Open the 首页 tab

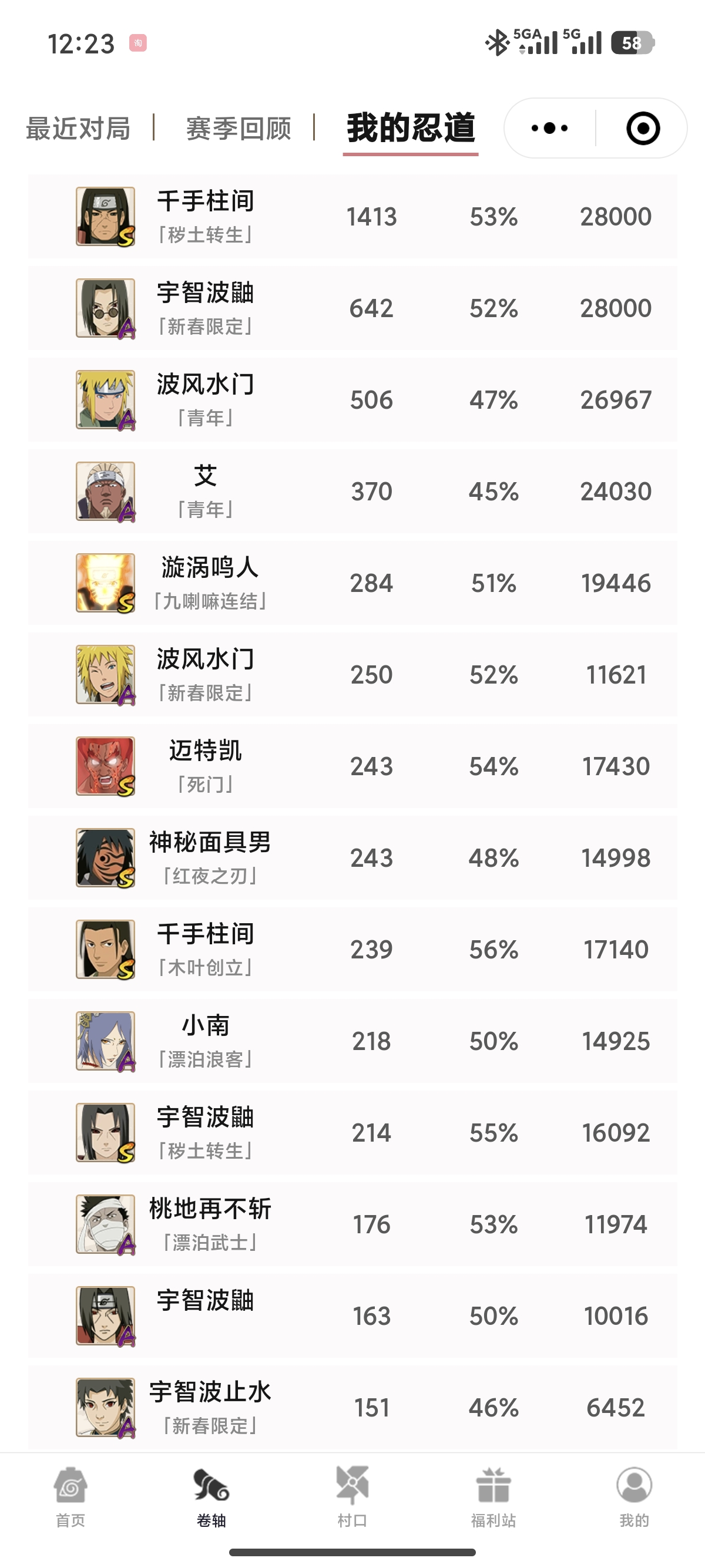click(70, 1496)
